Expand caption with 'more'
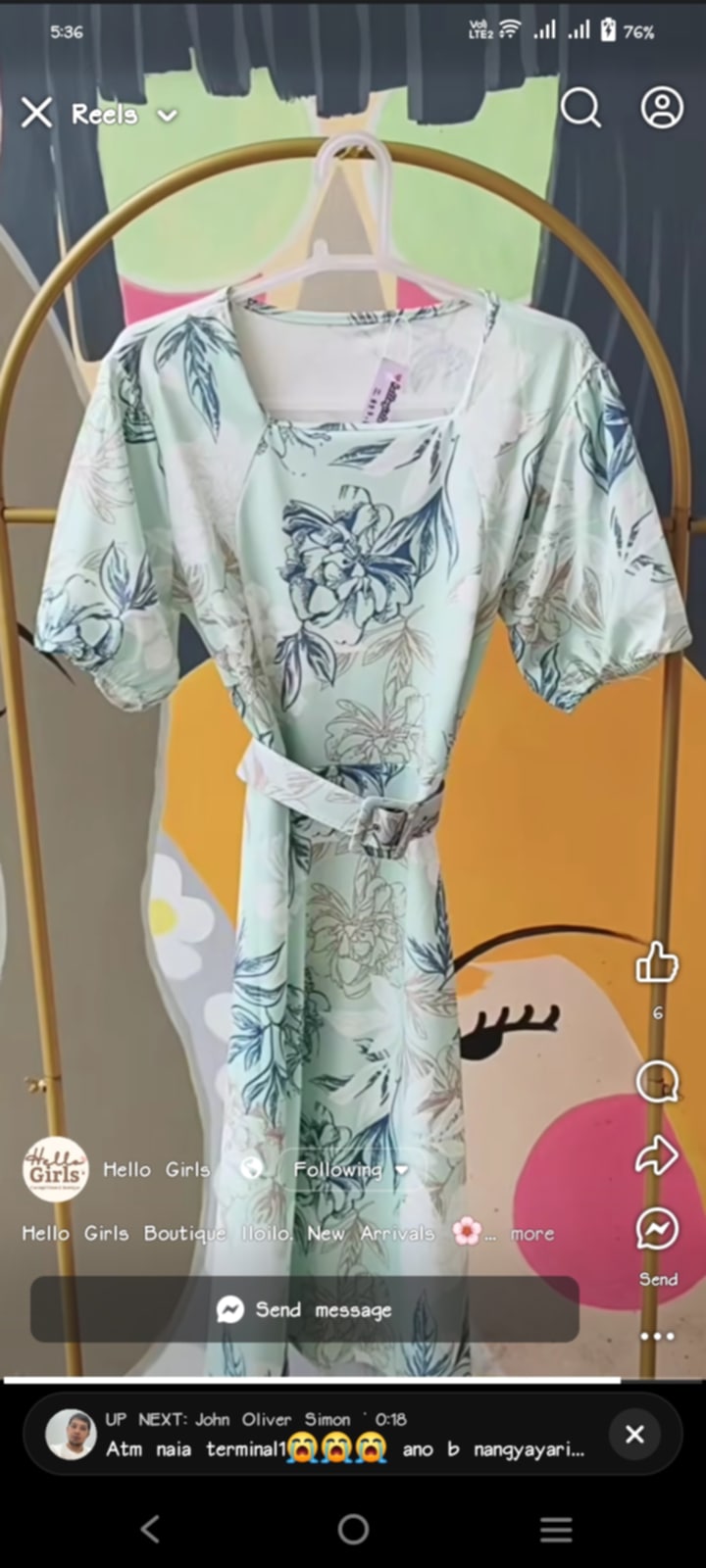Screen dimensions: 706x1568 [532, 1234]
